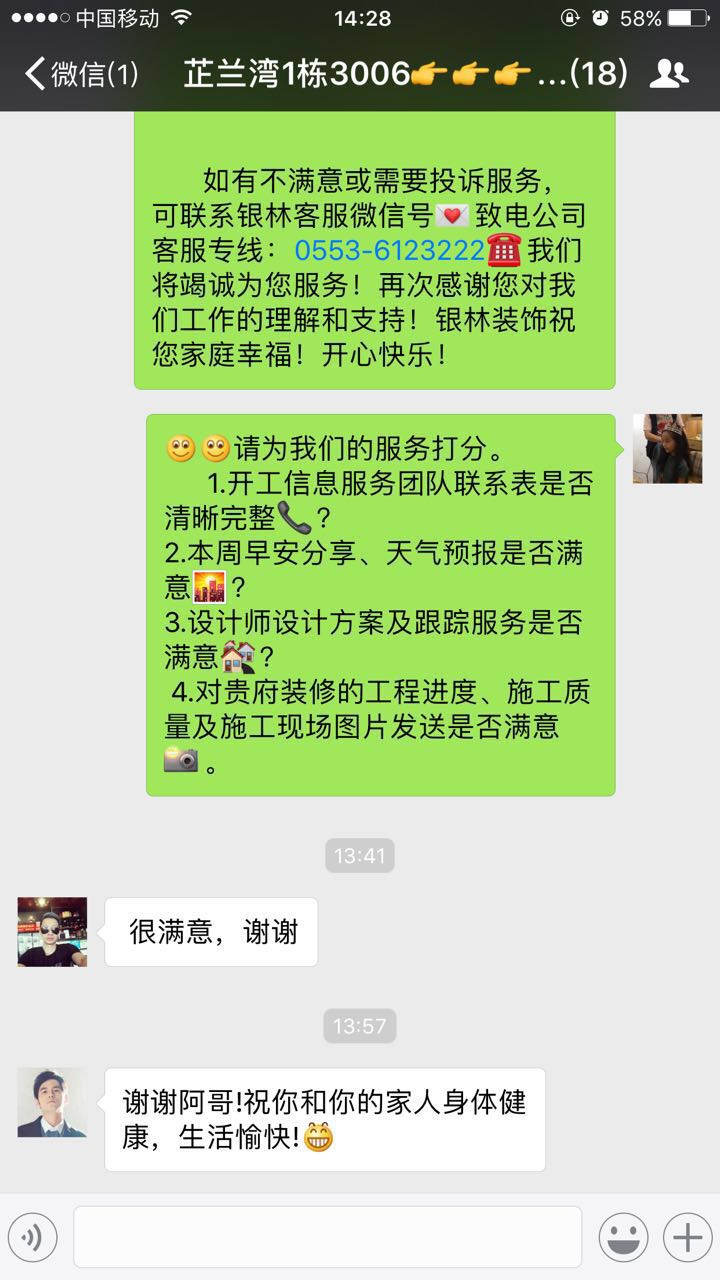Go back to the 微信 chat list
720x1280 pixels.
[x=80, y=74]
